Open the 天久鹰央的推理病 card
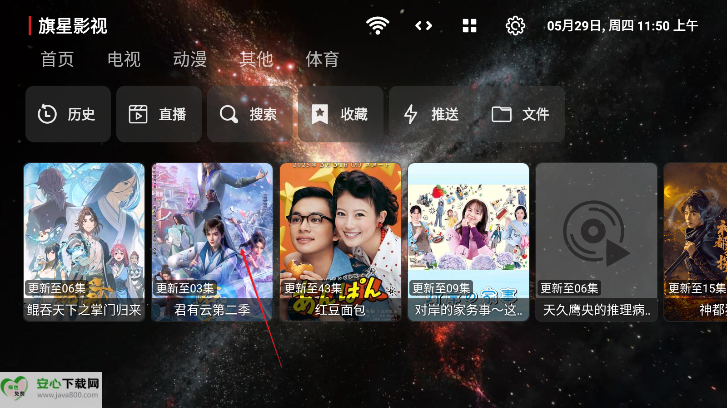The image size is (727, 408). 596,241
